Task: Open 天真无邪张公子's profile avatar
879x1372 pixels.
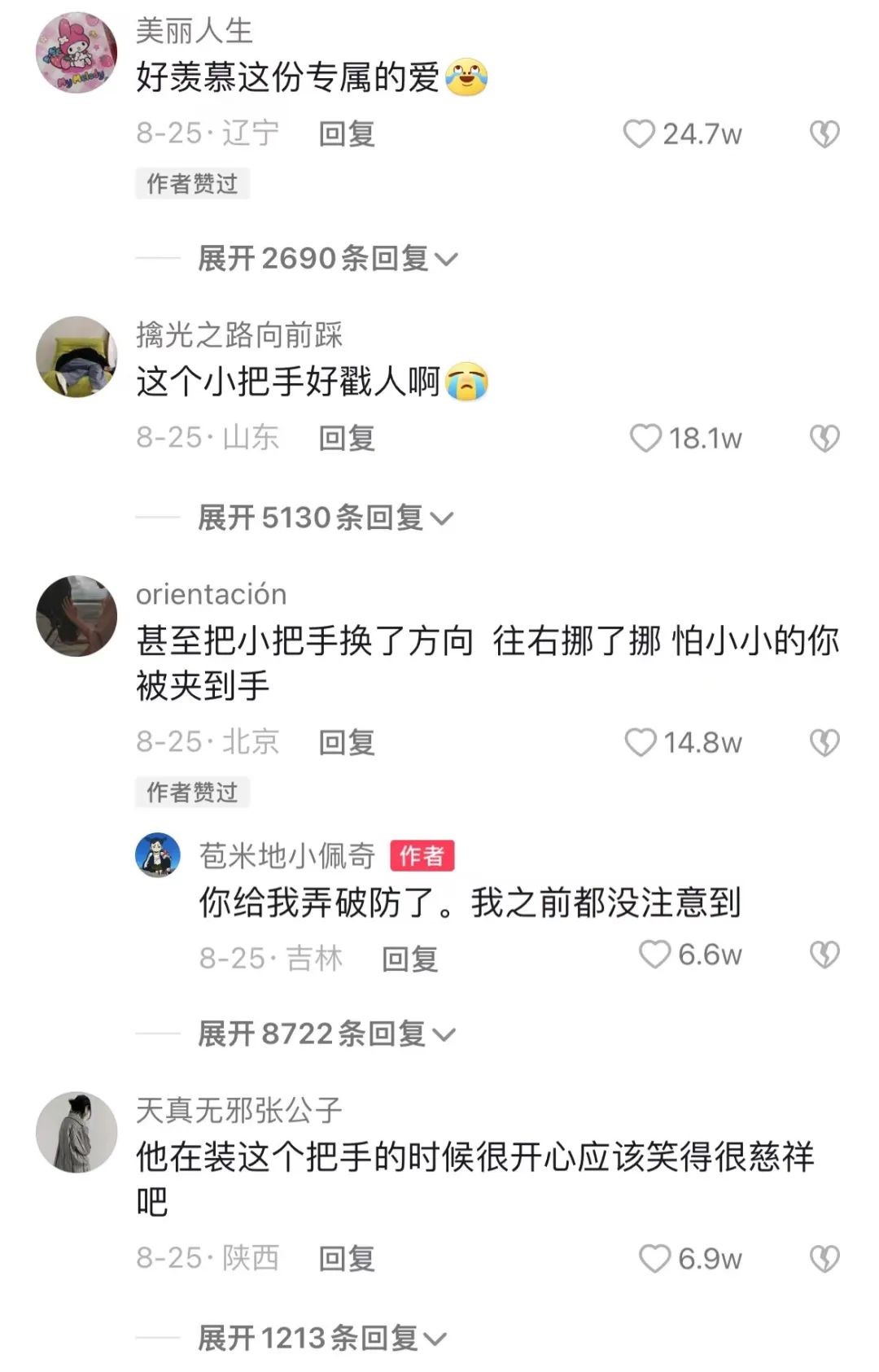Action: click(77, 1132)
